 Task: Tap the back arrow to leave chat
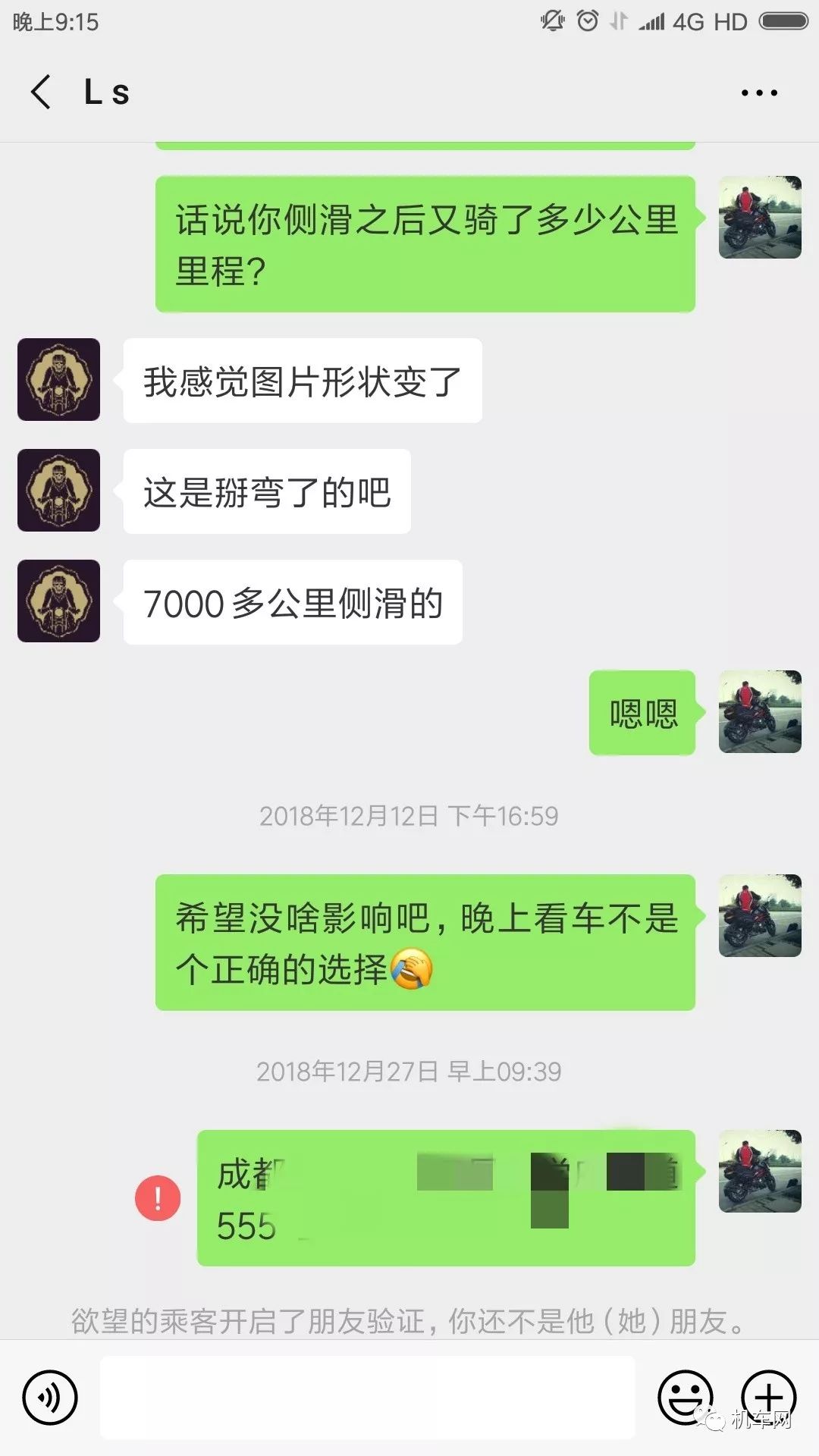point(42,91)
